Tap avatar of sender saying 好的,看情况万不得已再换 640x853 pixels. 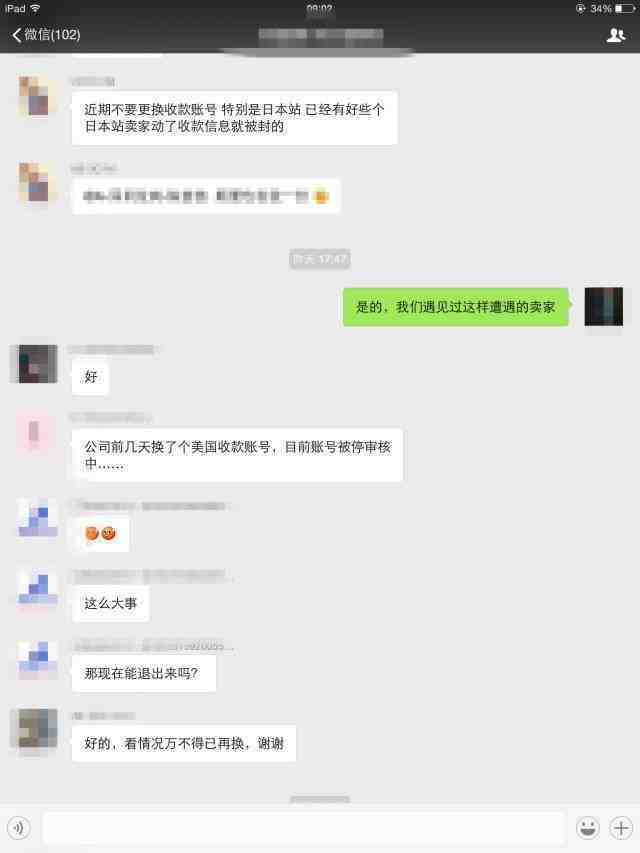(34, 728)
